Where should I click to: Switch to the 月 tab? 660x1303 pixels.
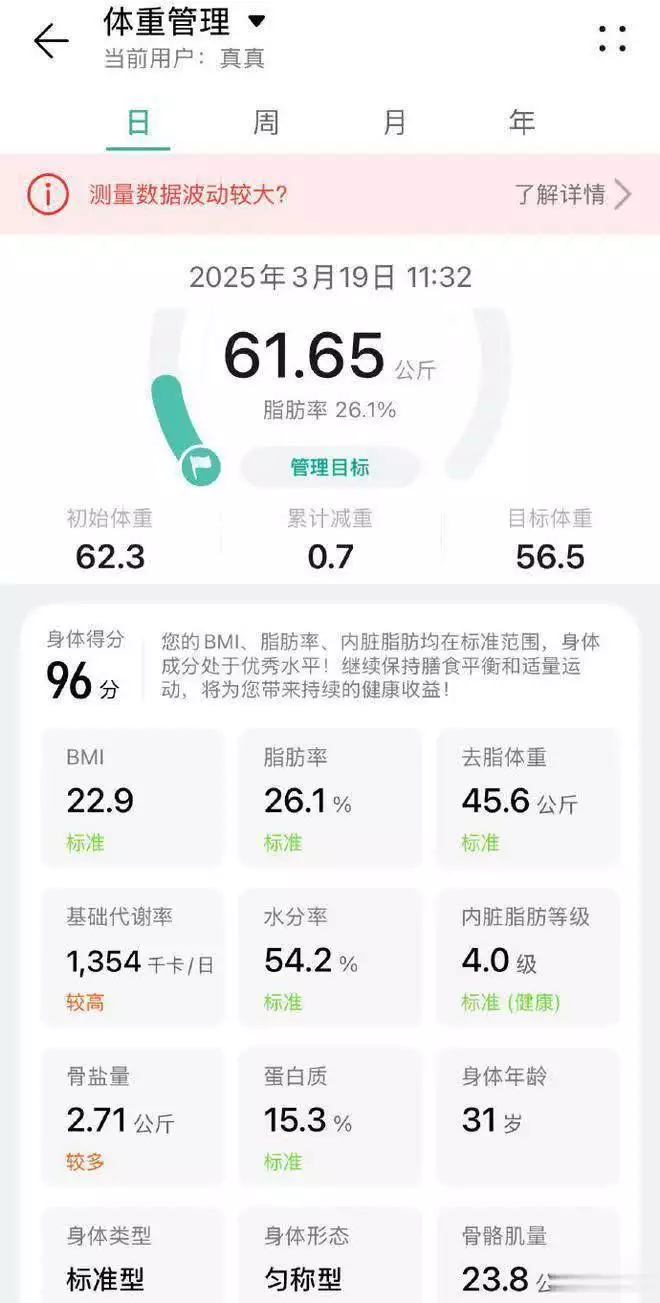394,123
